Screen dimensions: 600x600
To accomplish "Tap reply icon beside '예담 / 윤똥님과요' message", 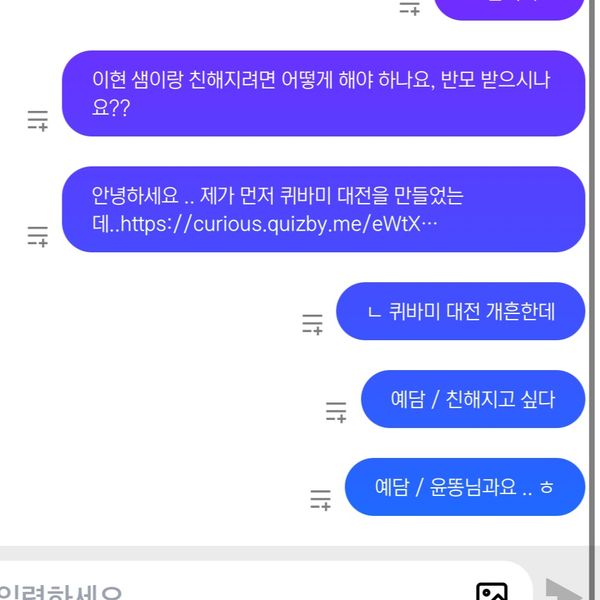I will pyautogui.click(x=320, y=500).
